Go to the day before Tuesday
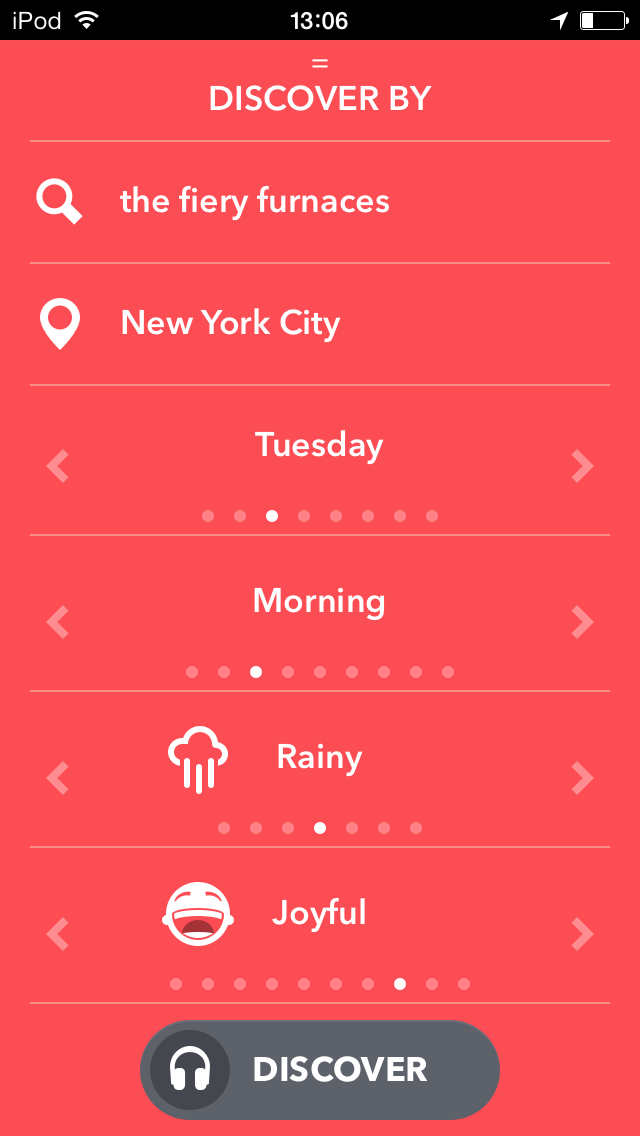640x1136 pixels. click(x=57, y=466)
